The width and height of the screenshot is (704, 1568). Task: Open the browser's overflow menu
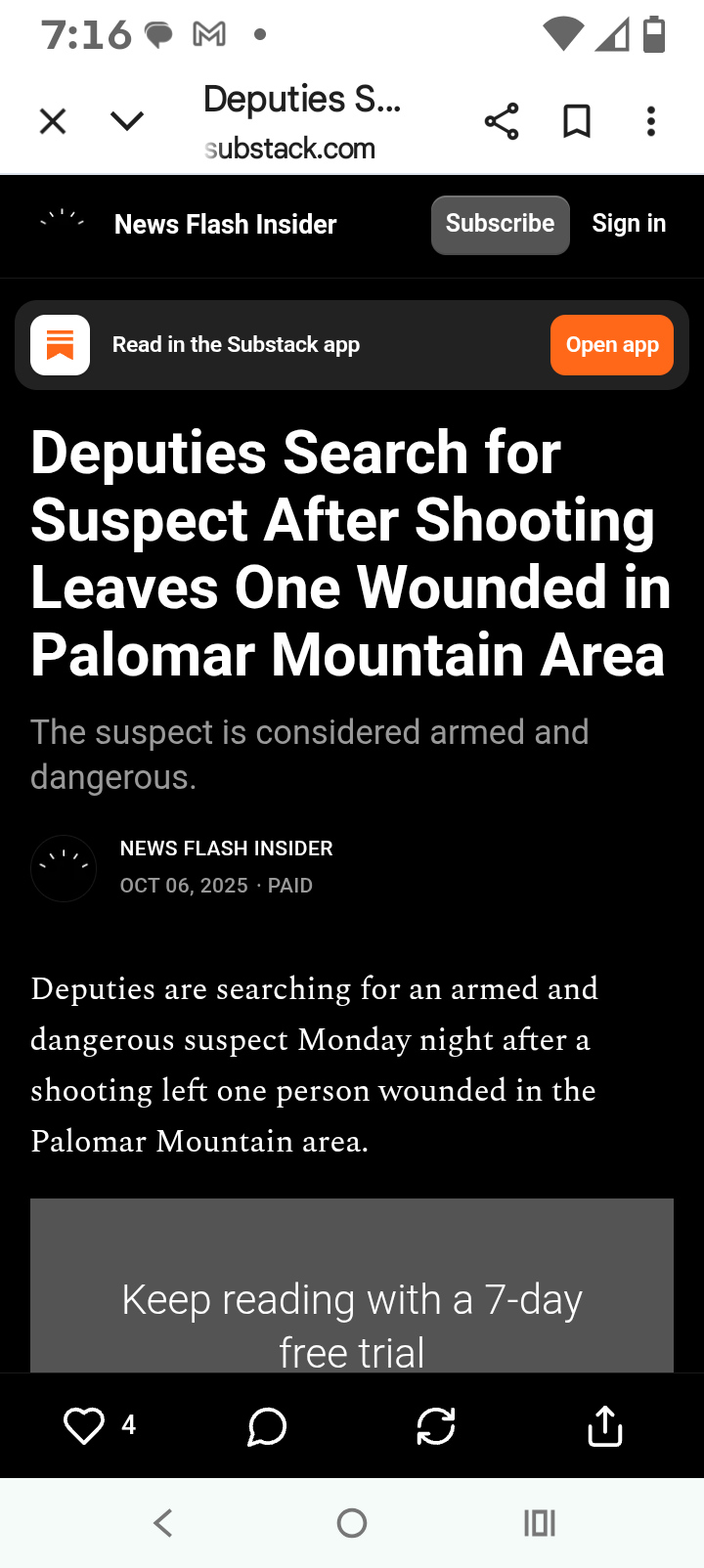pyautogui.click(x=651, y=121)
